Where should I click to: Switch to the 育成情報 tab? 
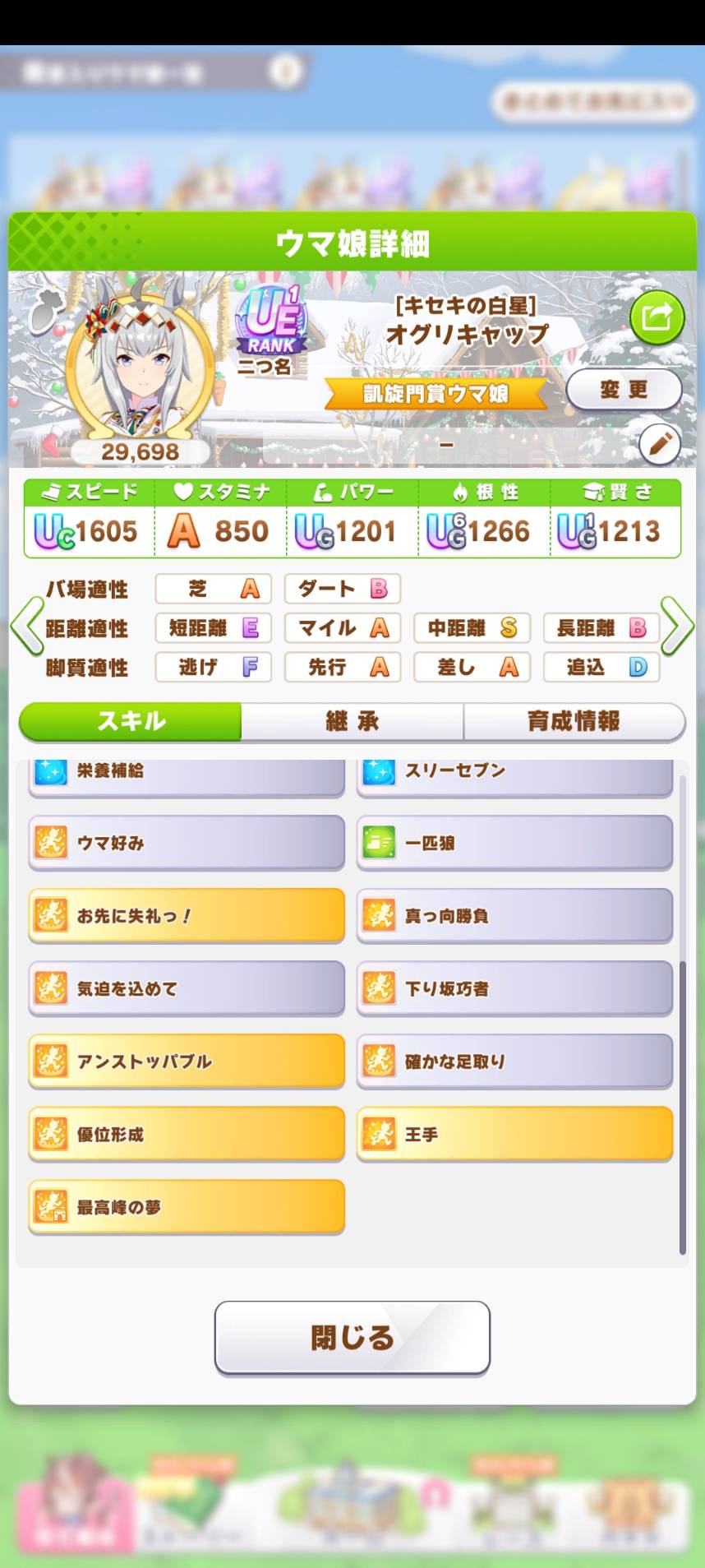[574, 721]
